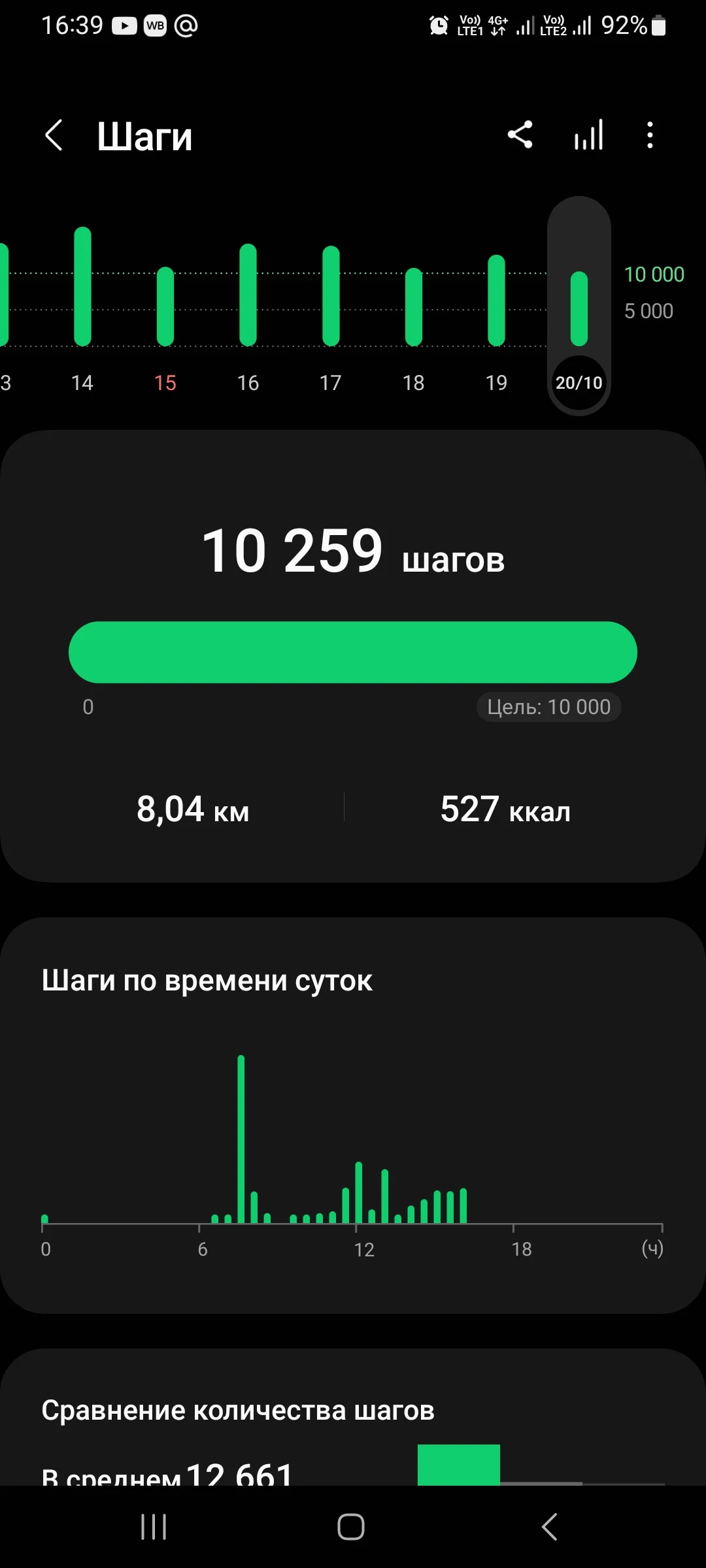Share the steps summary

click(520, 135)
